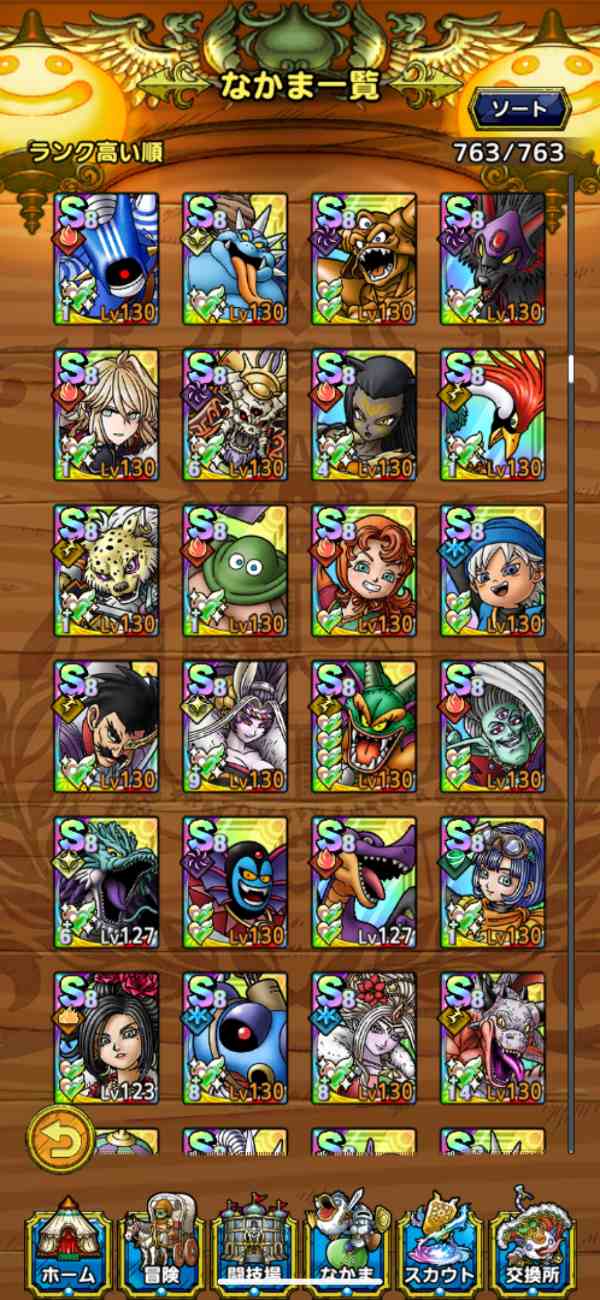Select the skeleton king monster card

[x=235, y=415]
